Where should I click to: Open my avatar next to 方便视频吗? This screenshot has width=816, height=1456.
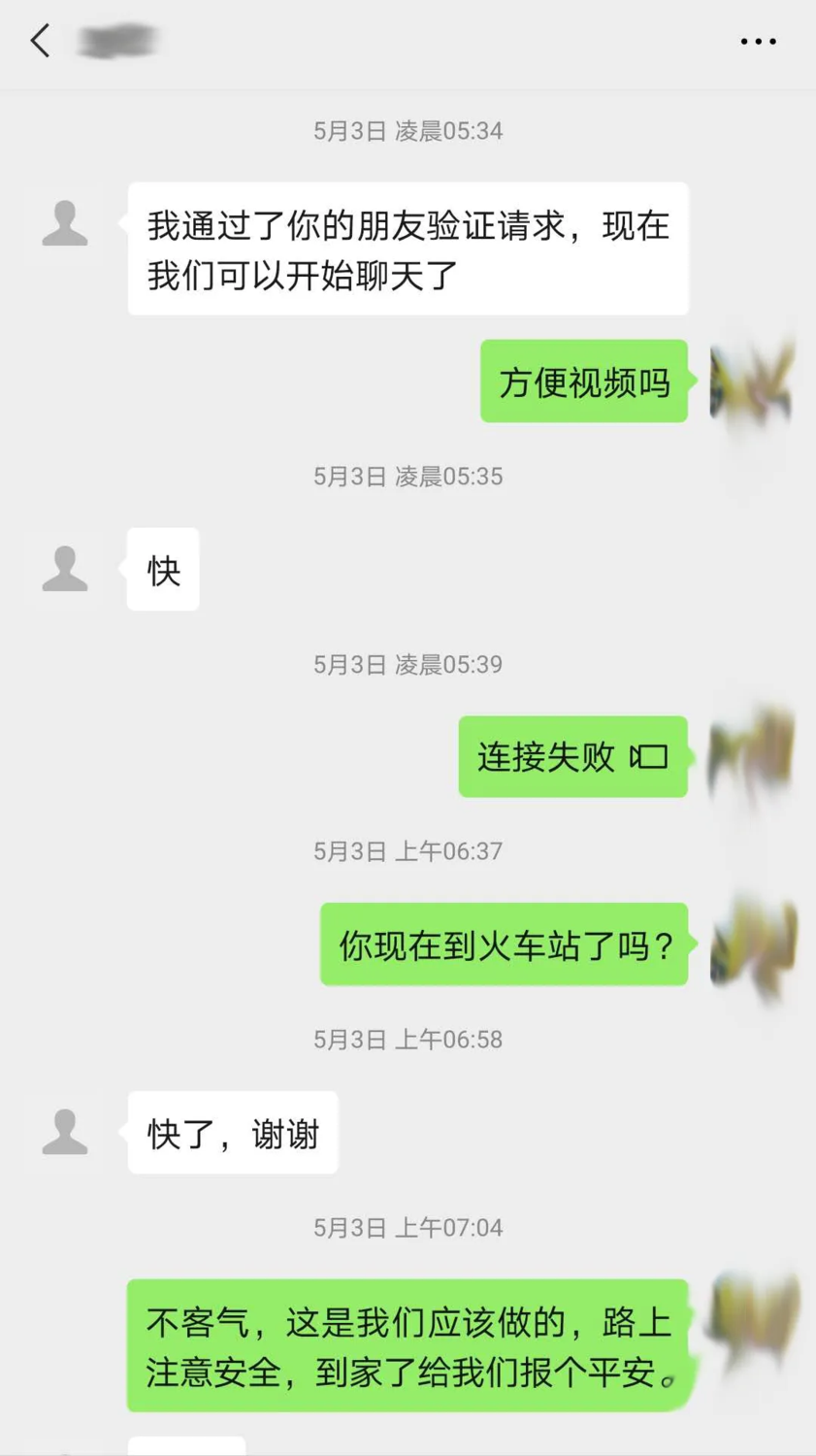point(752,382)
